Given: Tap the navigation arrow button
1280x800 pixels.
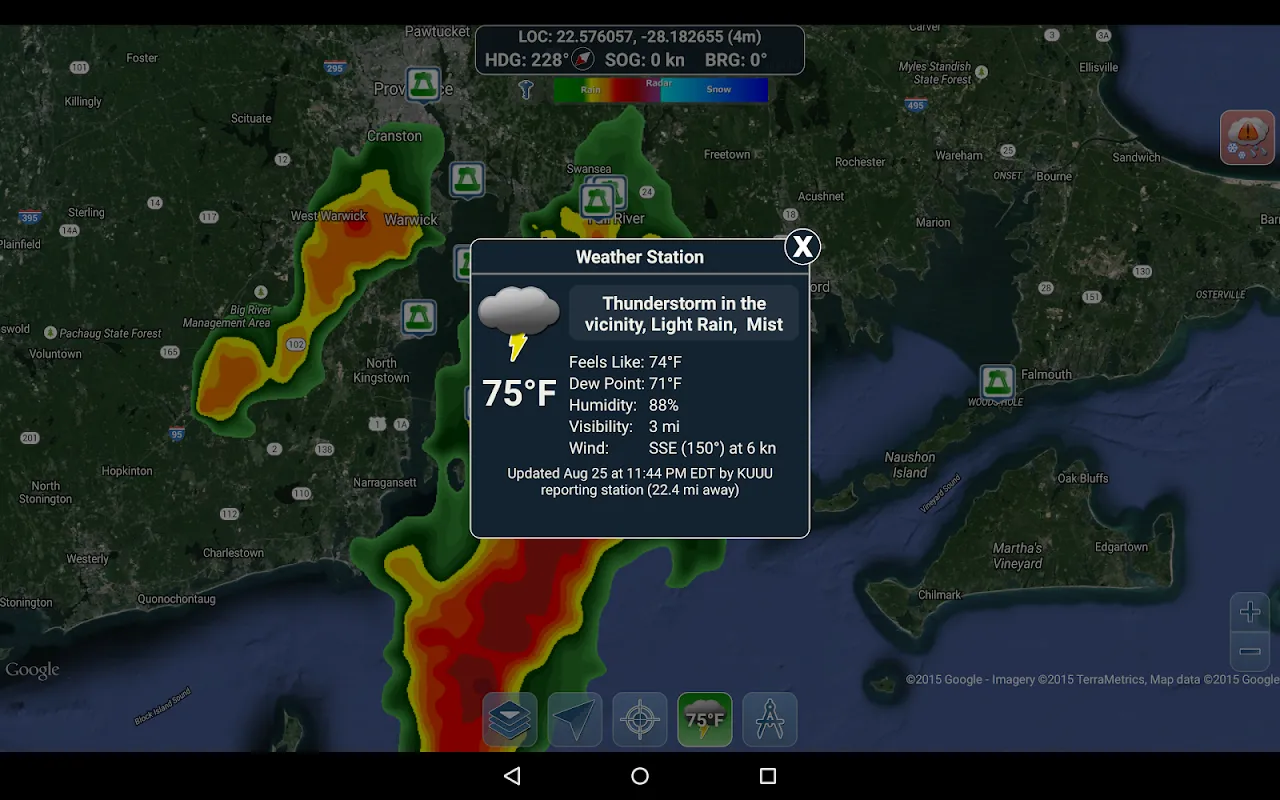Looking at the screenshot, I should (575, 719).
